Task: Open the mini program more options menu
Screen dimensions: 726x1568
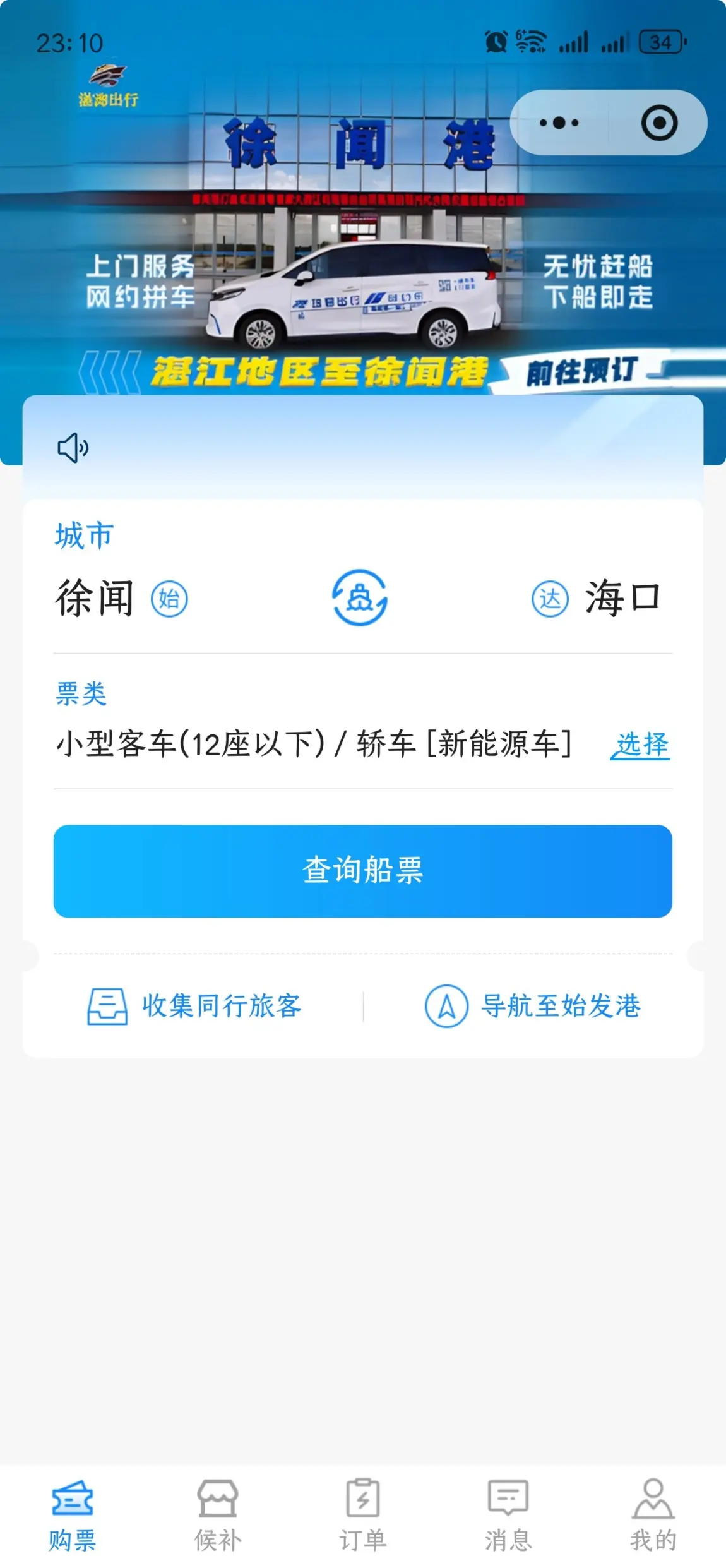Action: pyautogui.click(x=559, y=123)
